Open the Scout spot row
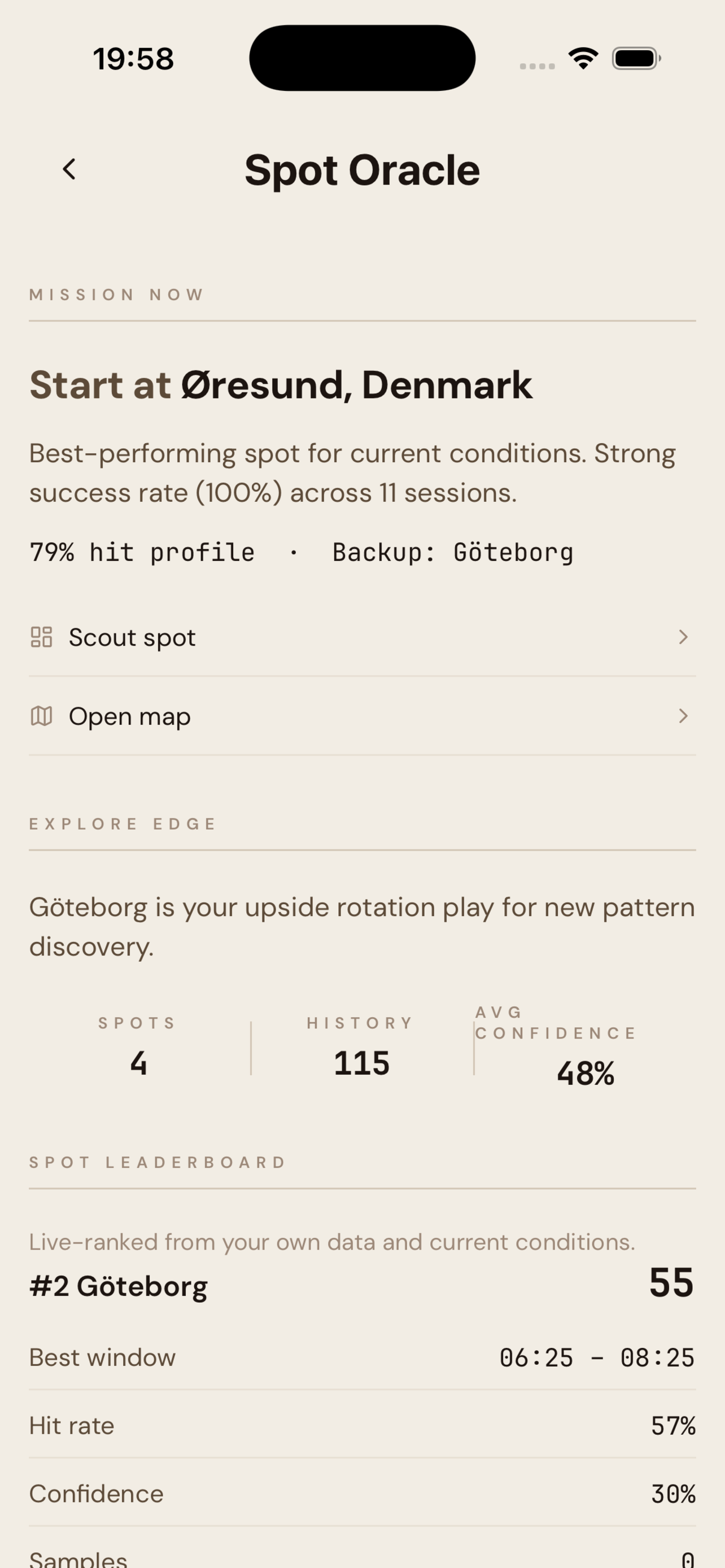Image resolution: width=725 pixels, height=1568 pixels. pos(361,637)
